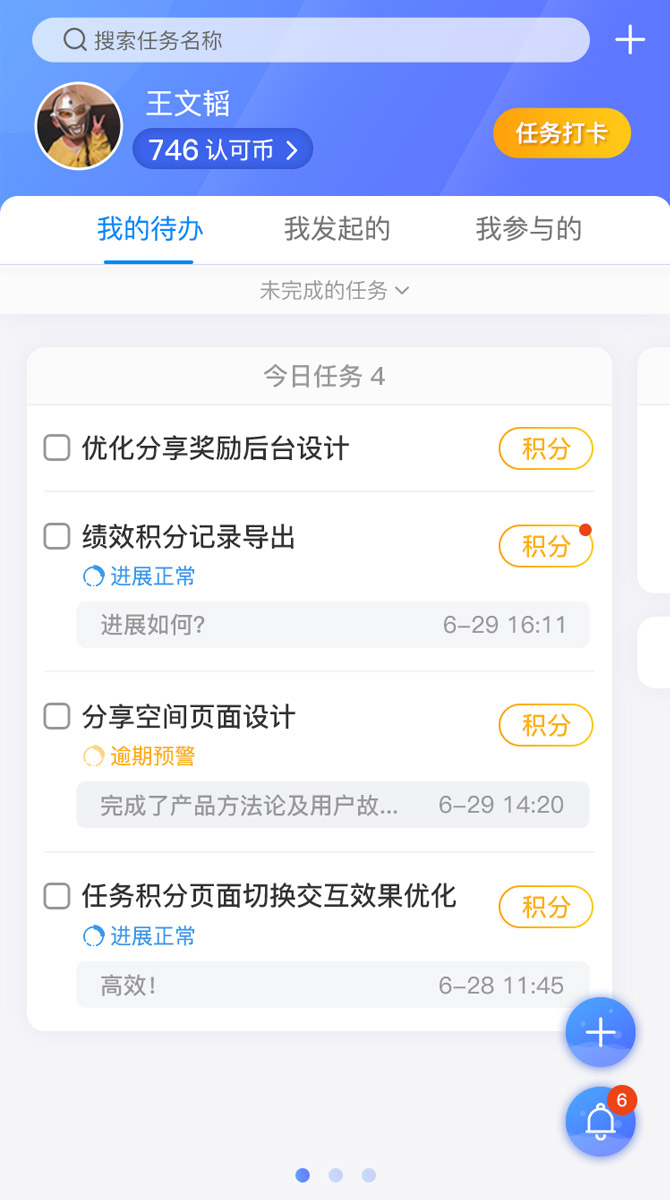Tick the 分享空间页面设计 checkbox

(57, 716)
